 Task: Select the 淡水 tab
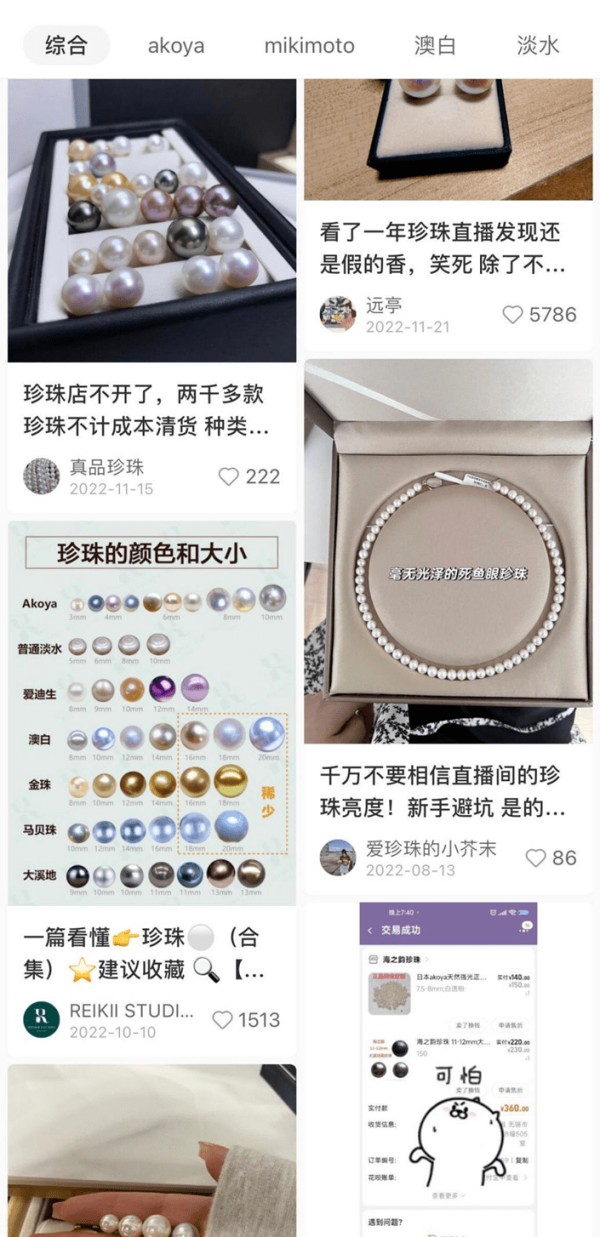point(538,46)
